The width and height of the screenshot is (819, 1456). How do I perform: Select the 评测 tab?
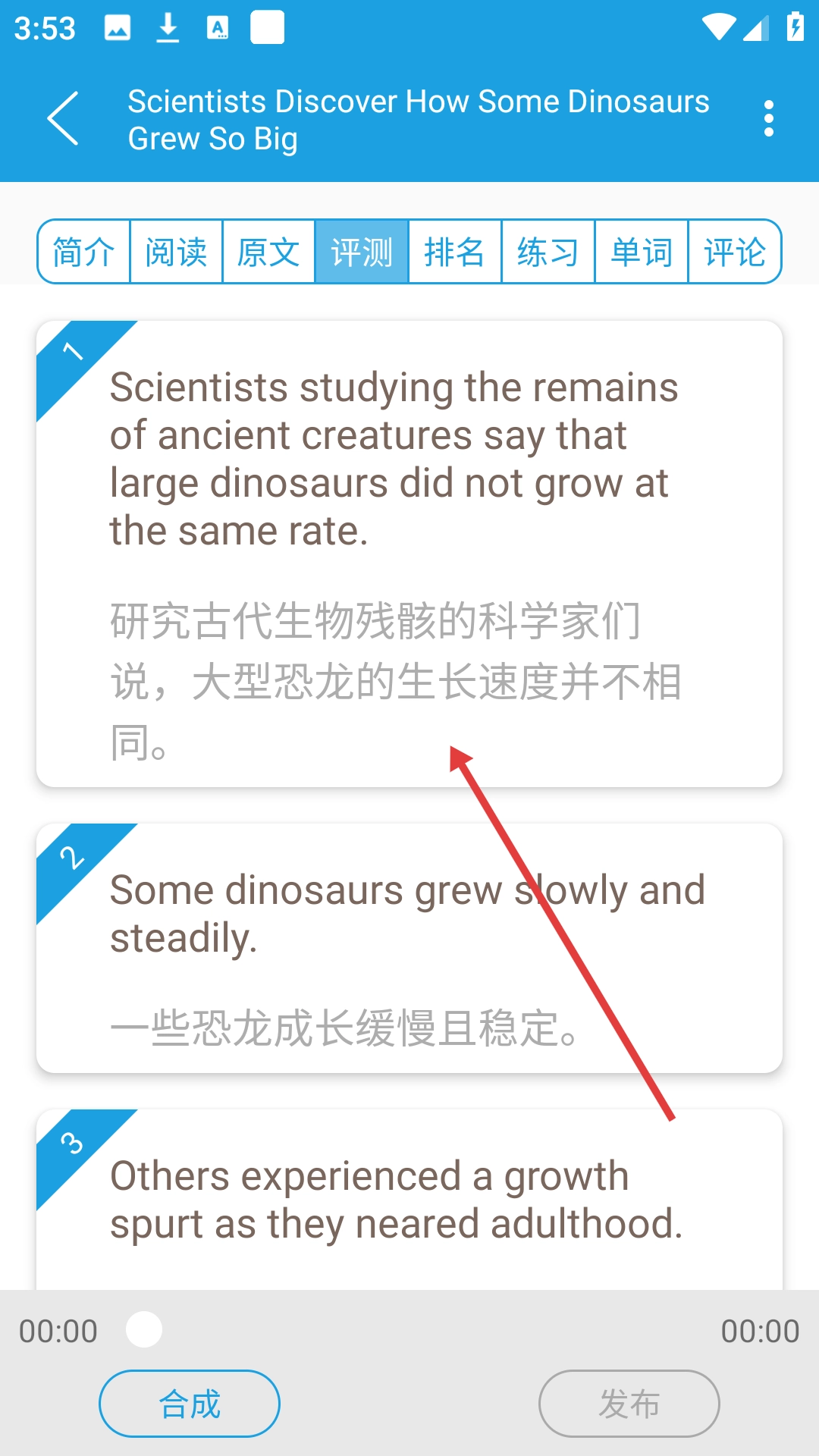point(362,252)
